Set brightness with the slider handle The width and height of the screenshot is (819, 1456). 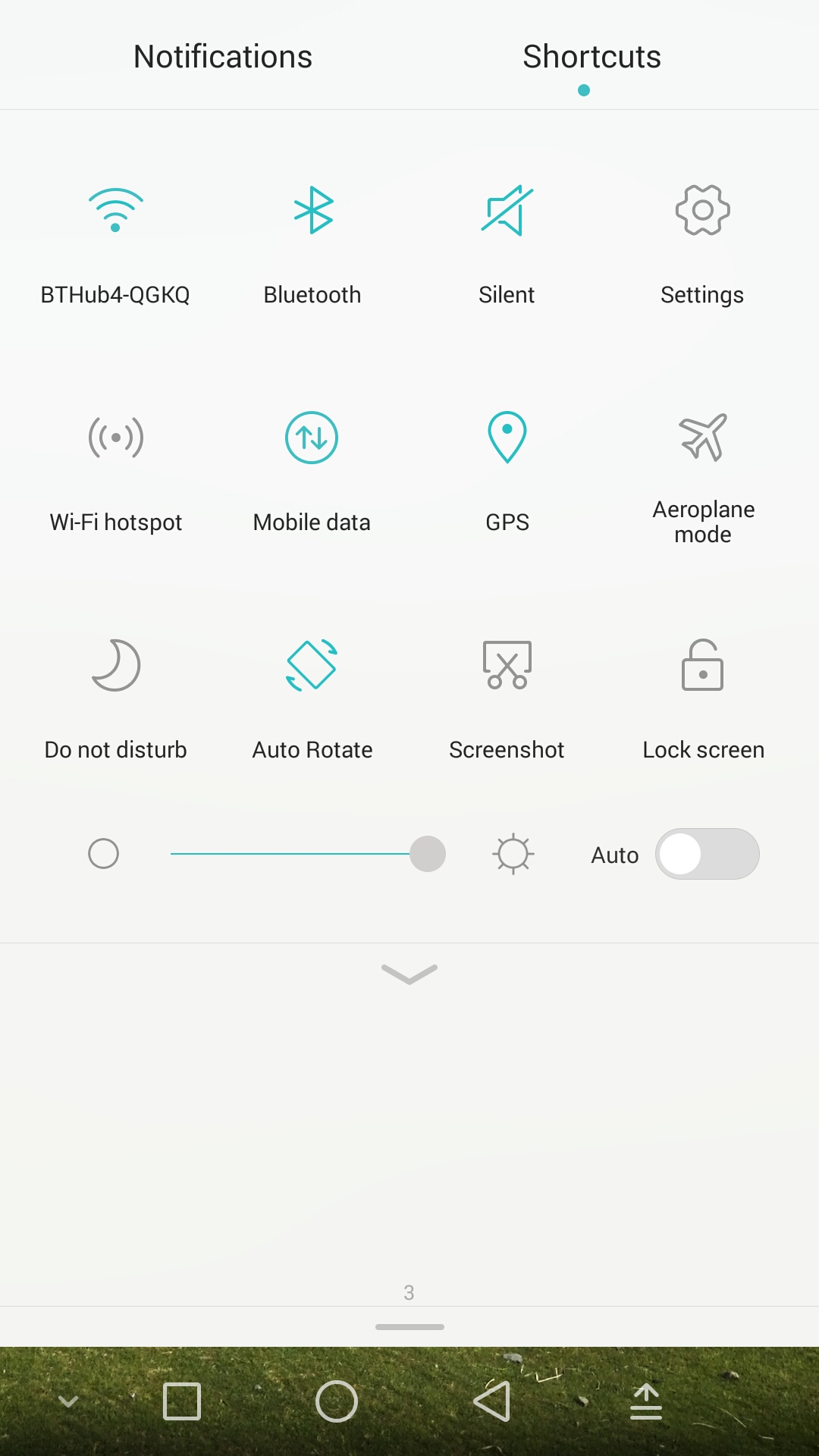428,854
